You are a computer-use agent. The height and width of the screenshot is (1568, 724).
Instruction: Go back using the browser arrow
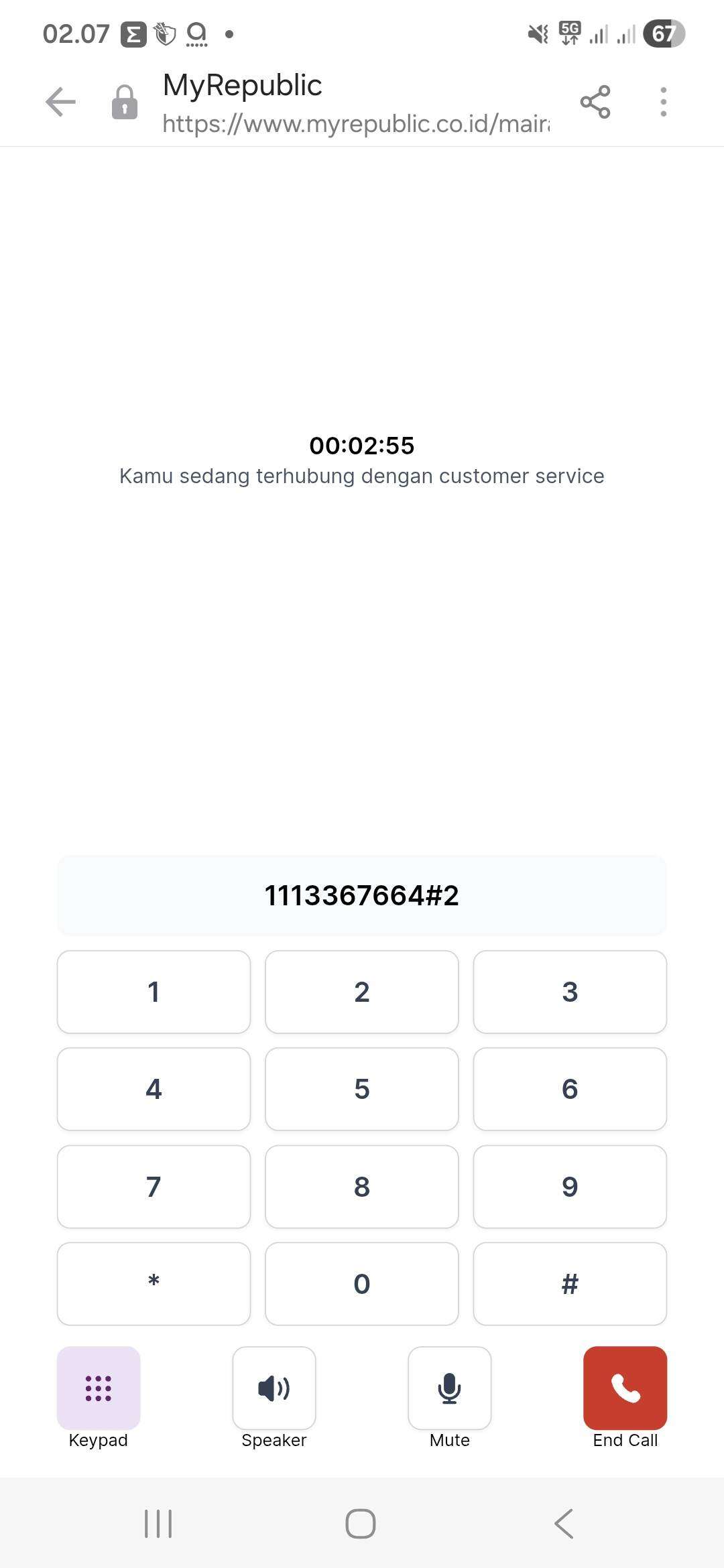(60, 103)
